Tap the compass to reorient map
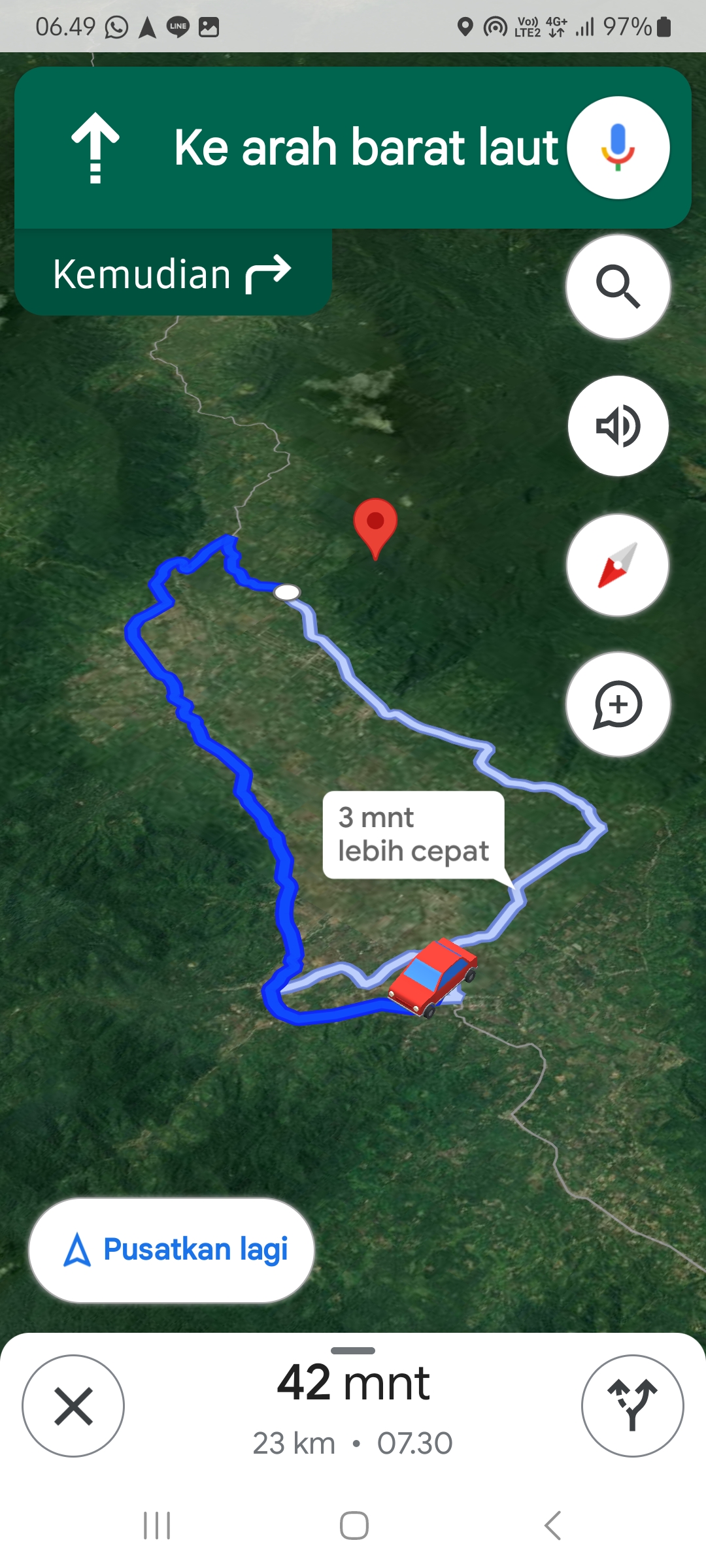The image size is (706, 1568). coord(618,565)
